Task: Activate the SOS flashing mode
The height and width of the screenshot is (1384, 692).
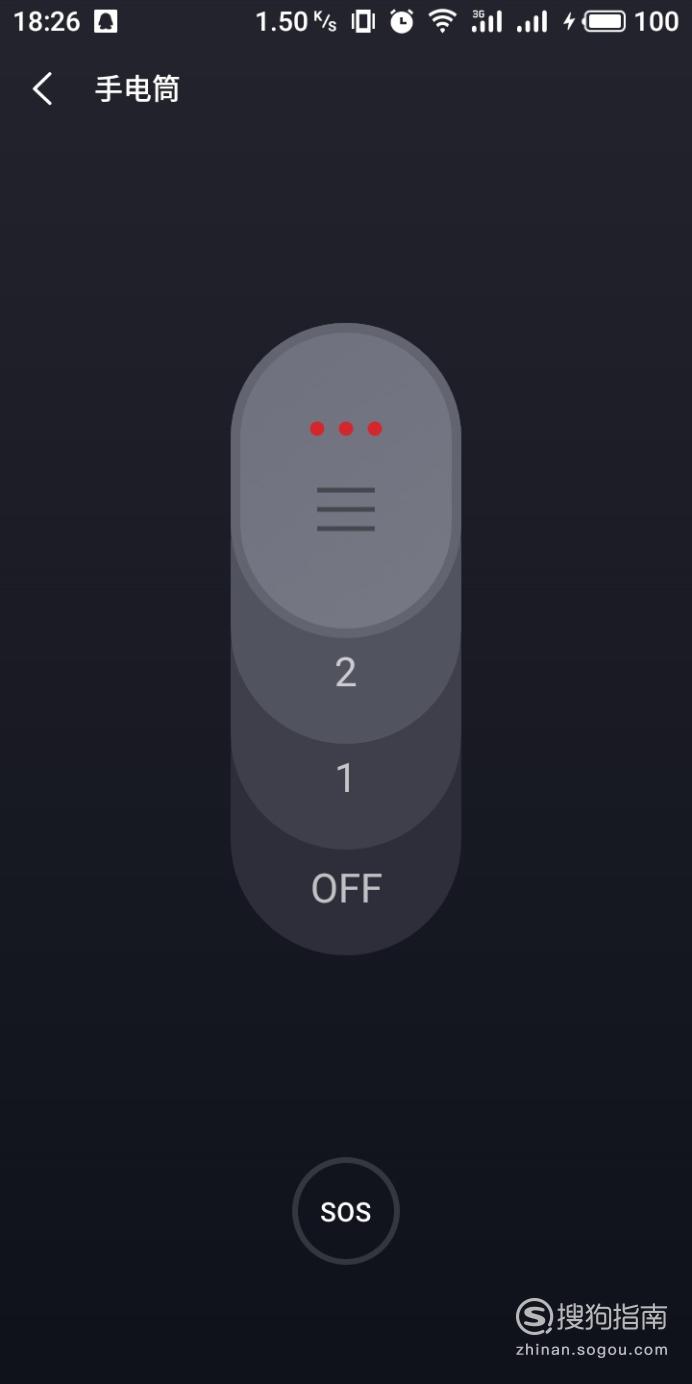Action: (x=346, y=1211)
